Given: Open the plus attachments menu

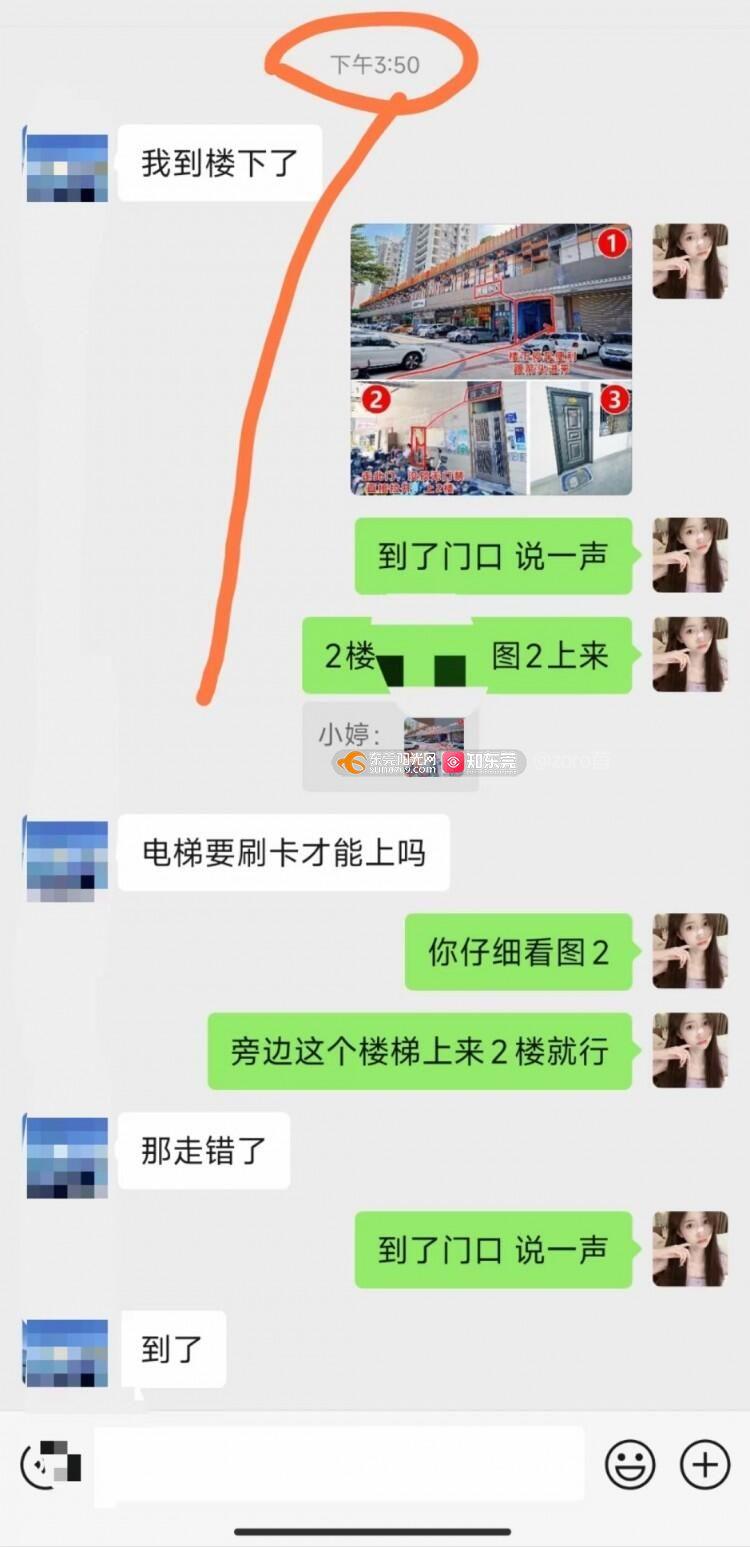Looking at the screenshot, I should pos(705,1465).
